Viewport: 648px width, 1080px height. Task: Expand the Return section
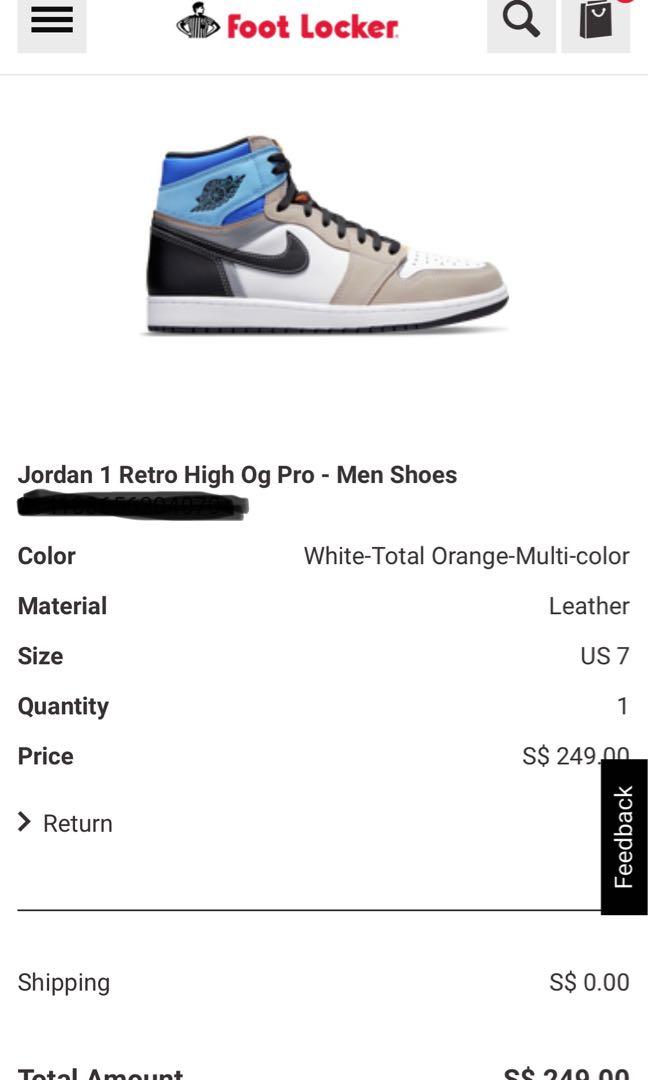(66, 823)
